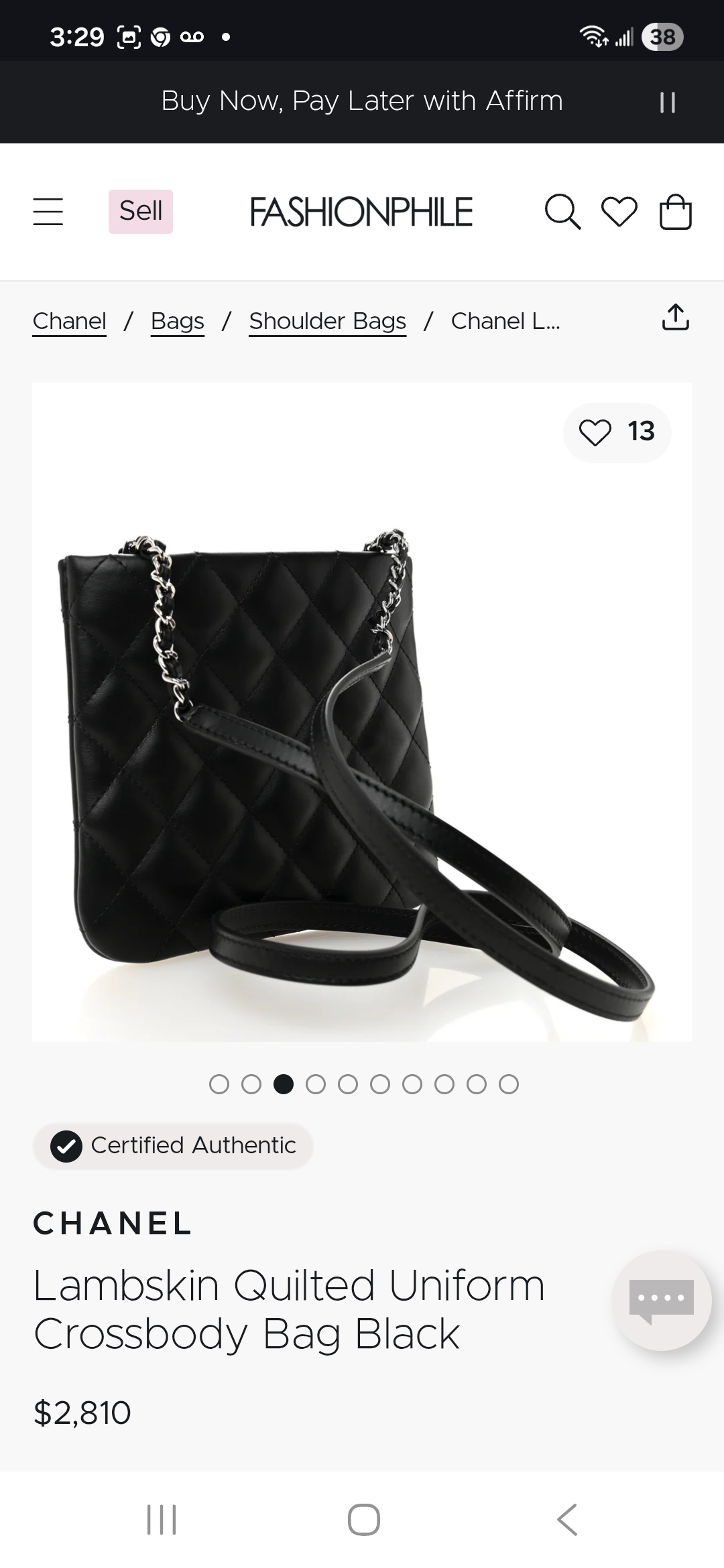Open the hamburger menu
Viewport: 724px width, 1568px height.
point(48,212)
